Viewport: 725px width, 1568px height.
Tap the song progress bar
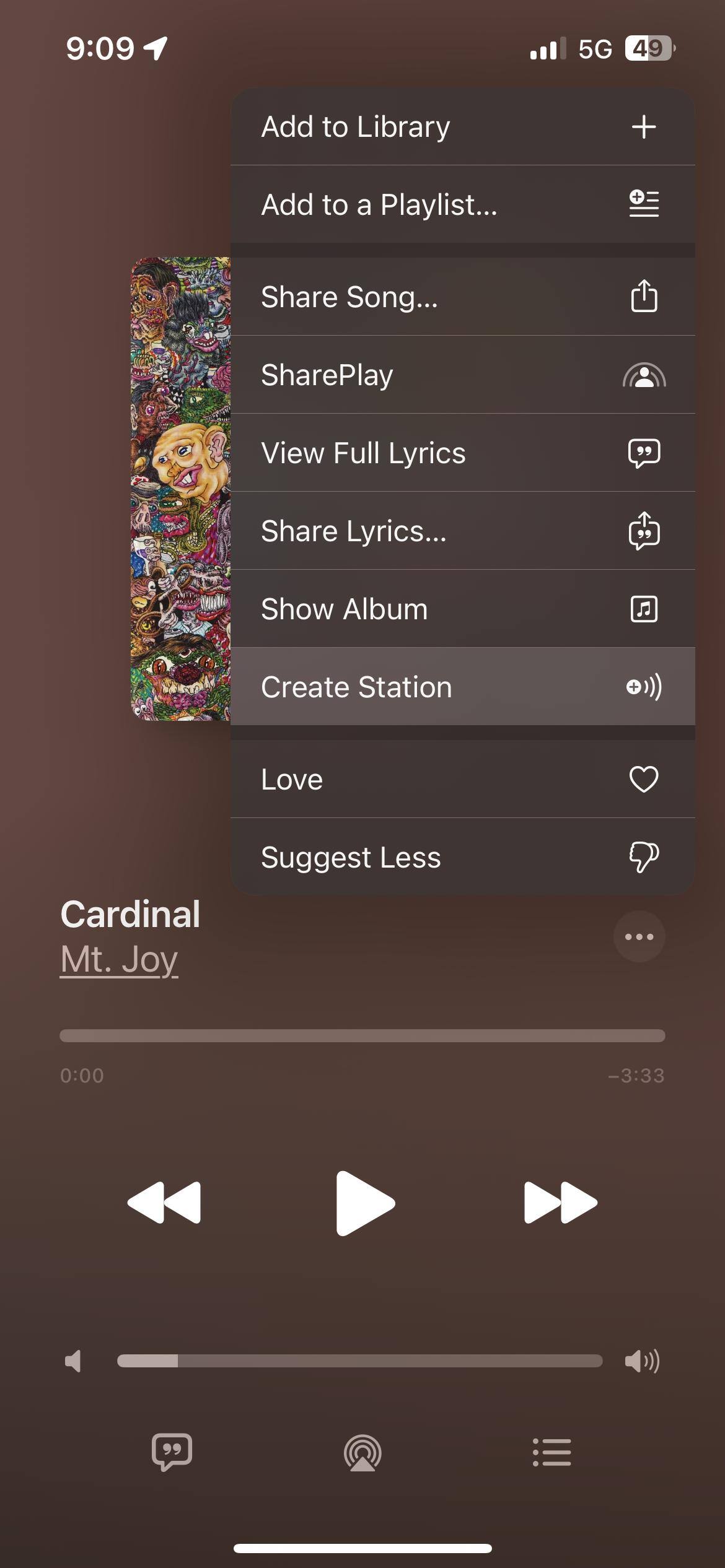[x=362, y=1035]
